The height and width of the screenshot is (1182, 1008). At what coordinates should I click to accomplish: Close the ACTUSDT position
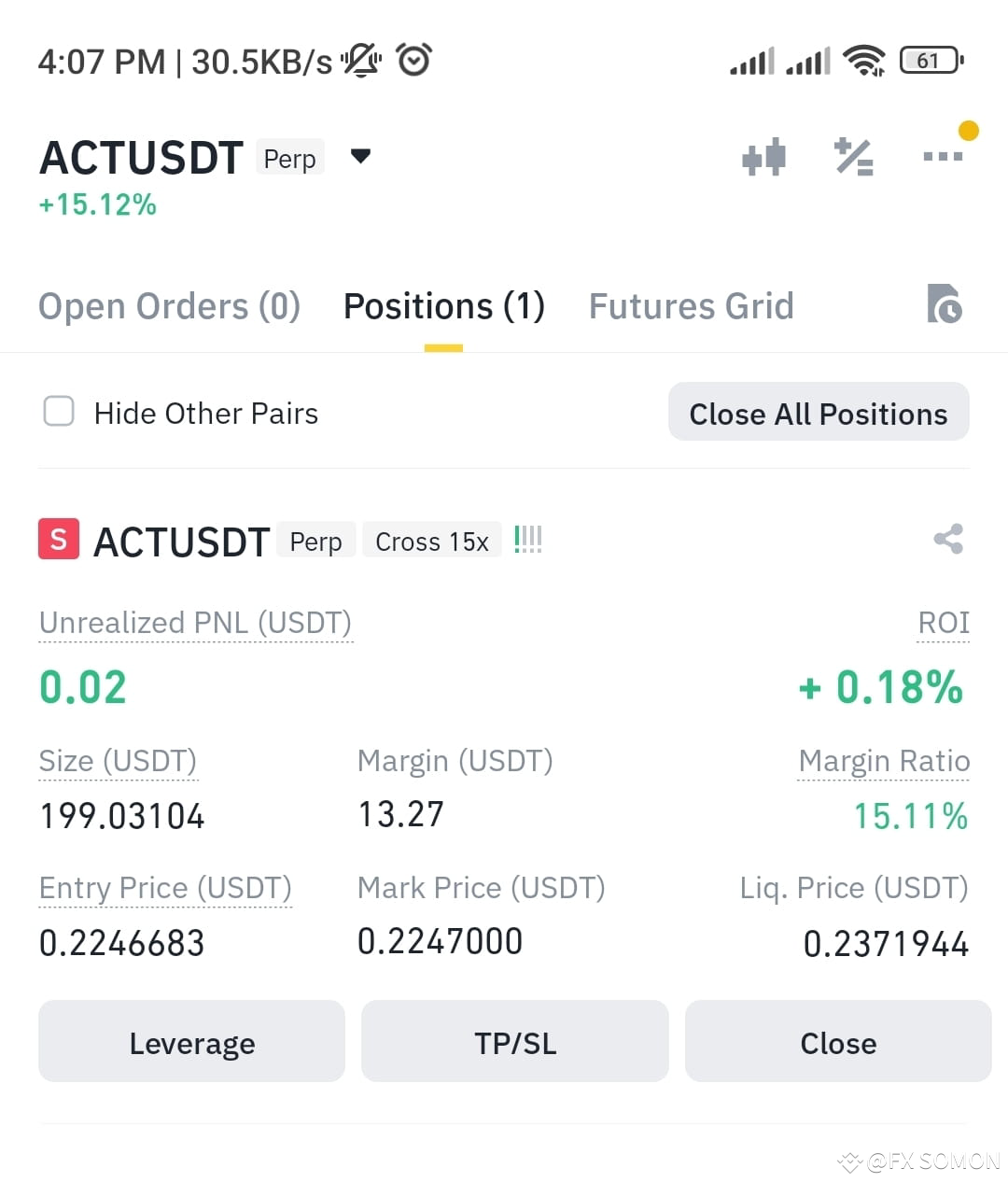837,1042
